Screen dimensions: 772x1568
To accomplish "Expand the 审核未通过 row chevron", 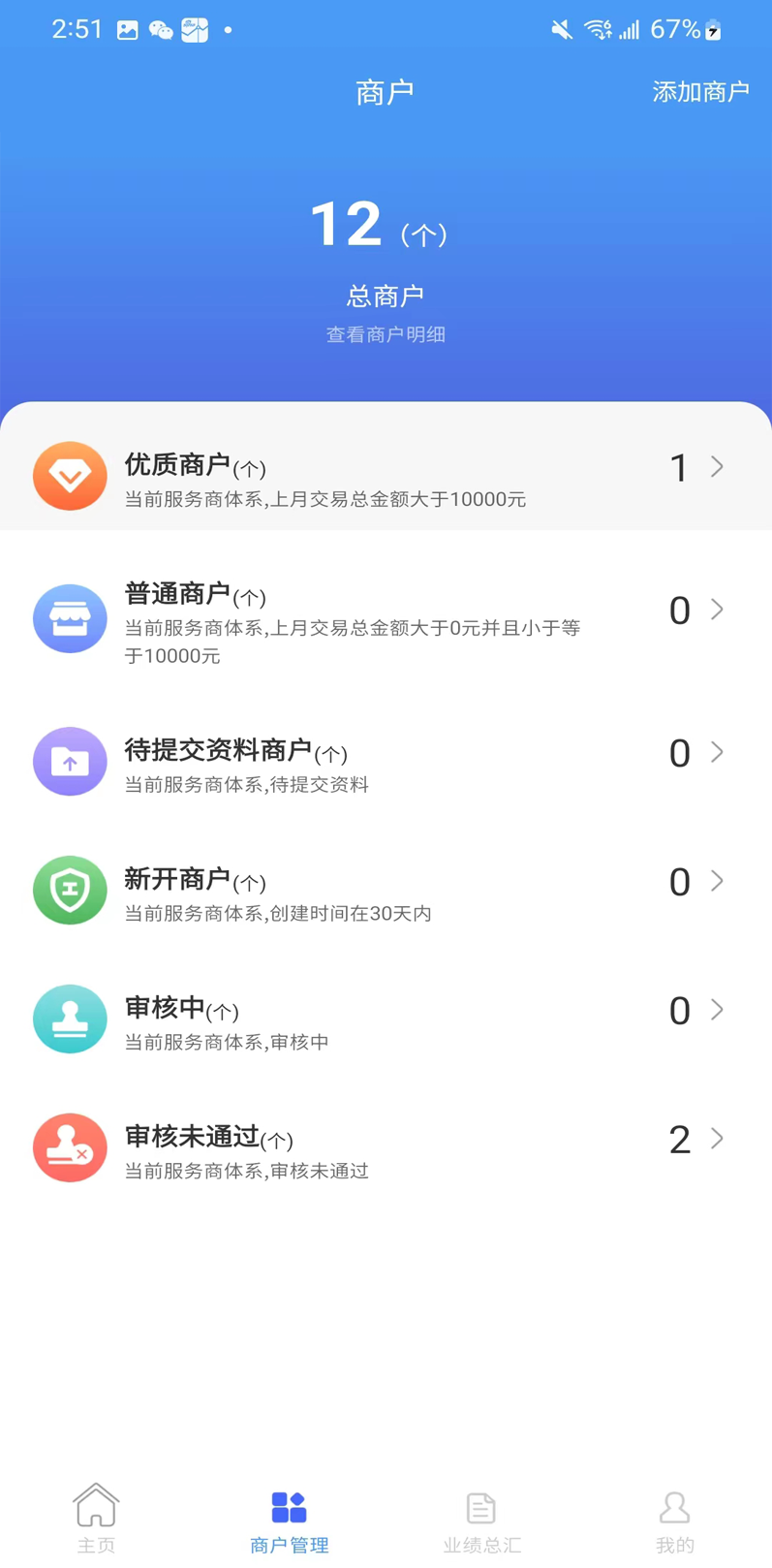I will (717, 1140).
